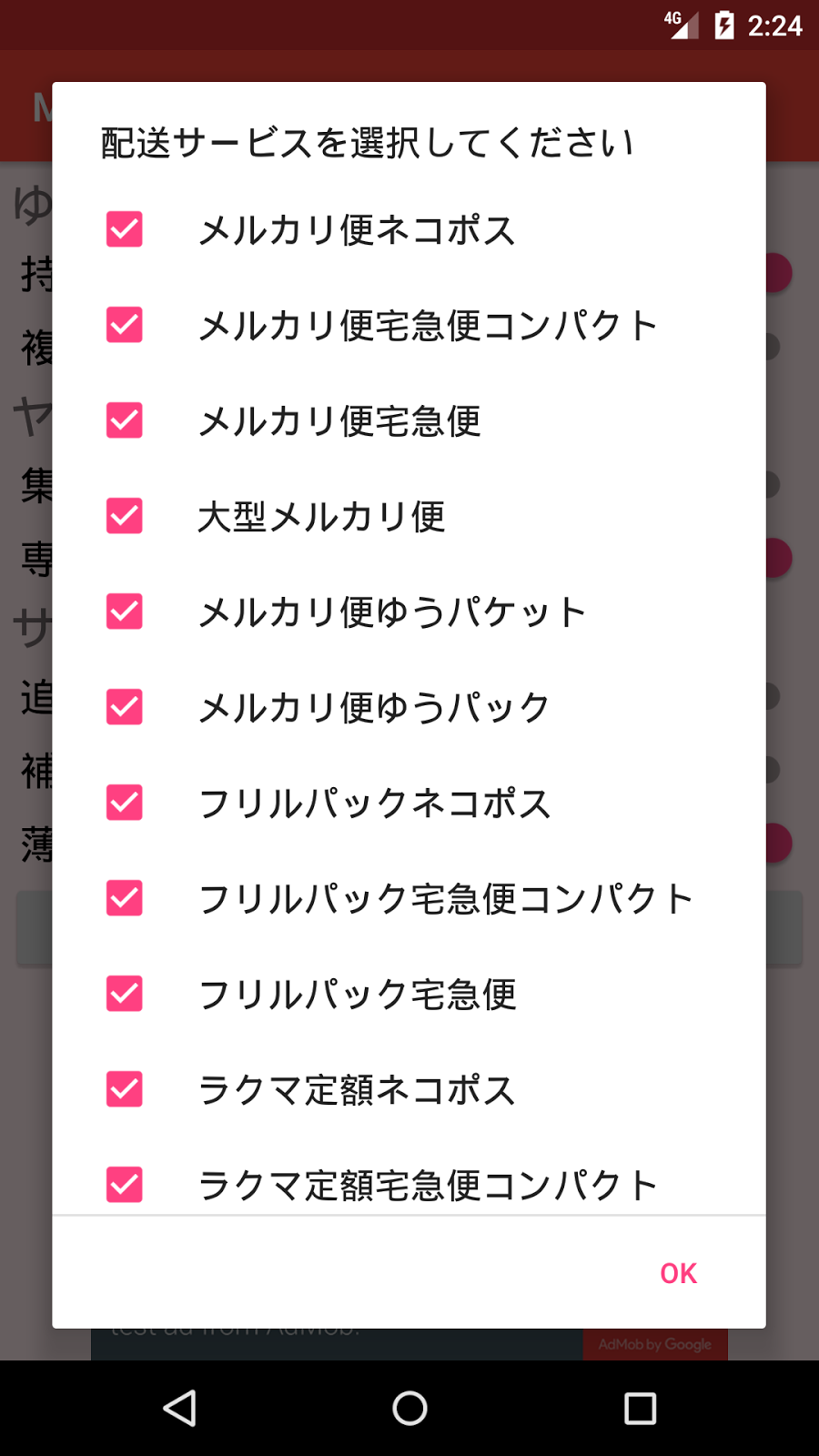Tap the system home button
The image size is (819, 1456).
(409, 1408)
